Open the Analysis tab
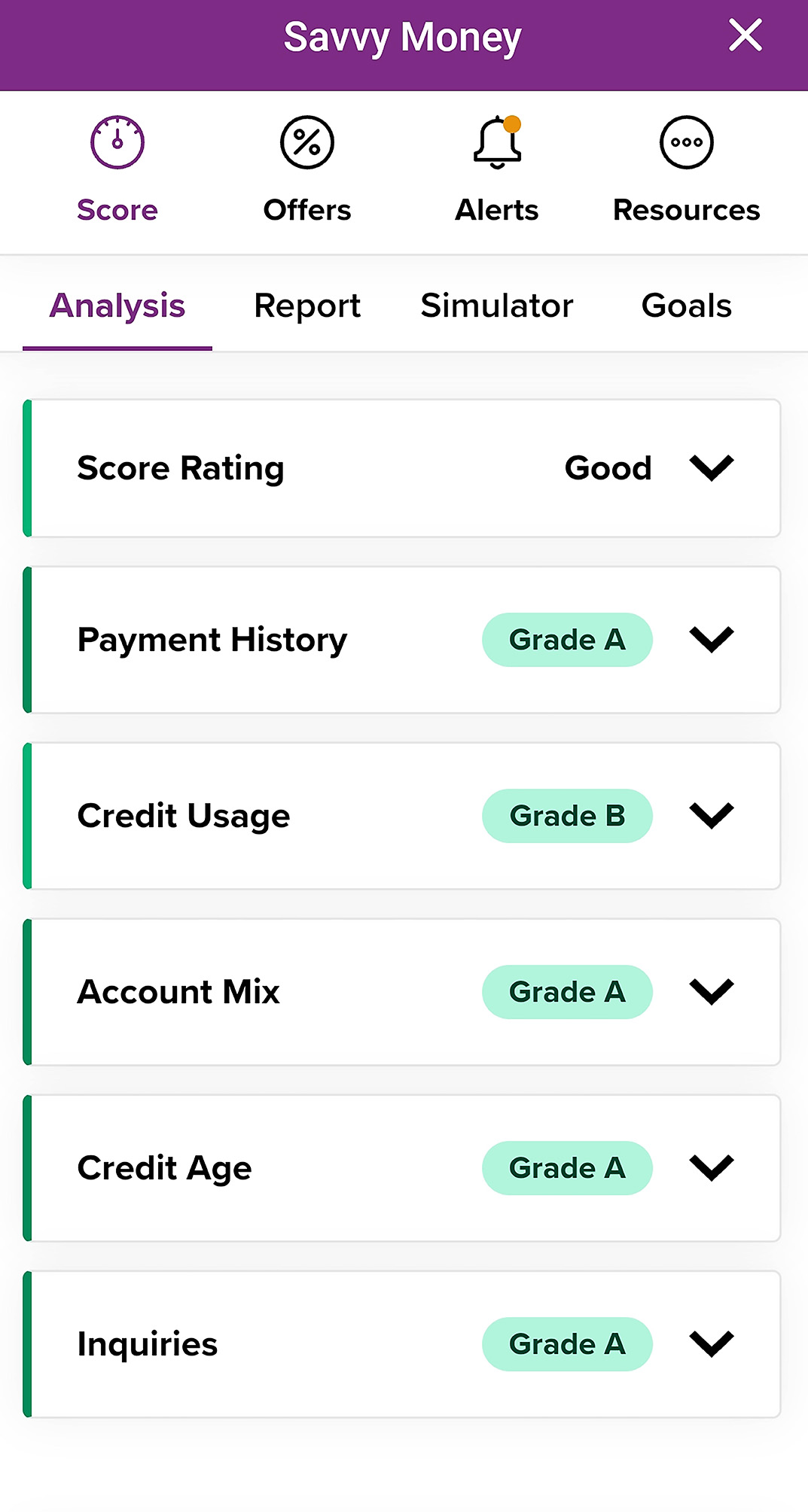 (117, 306)
